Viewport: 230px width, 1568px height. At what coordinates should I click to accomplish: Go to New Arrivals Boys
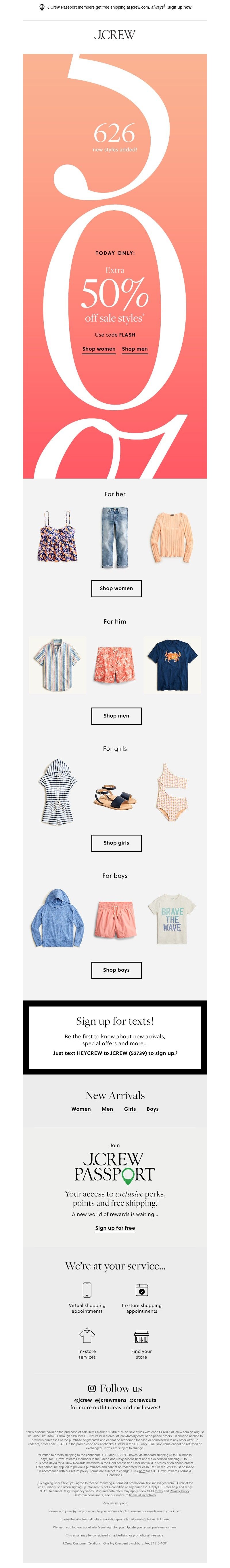tap(153, 1109)
